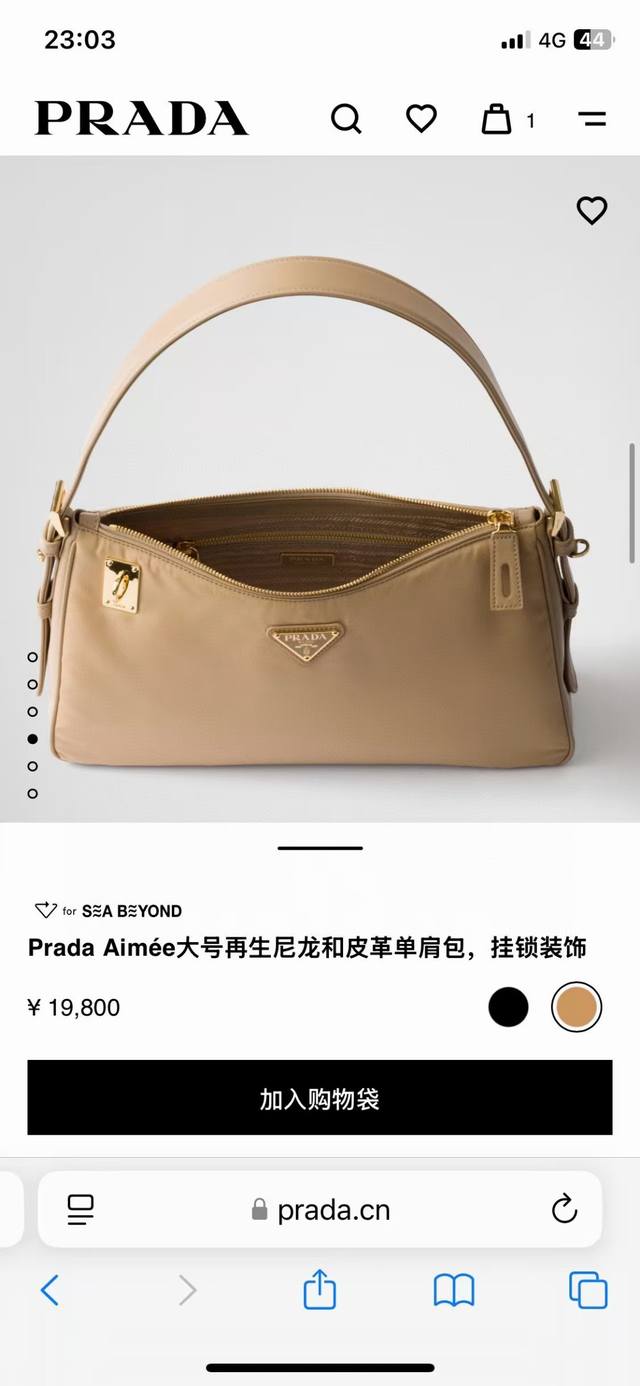Reload the prada.cn page
This screenshot has width=640, height=1386.
[x=564, y=1209]
